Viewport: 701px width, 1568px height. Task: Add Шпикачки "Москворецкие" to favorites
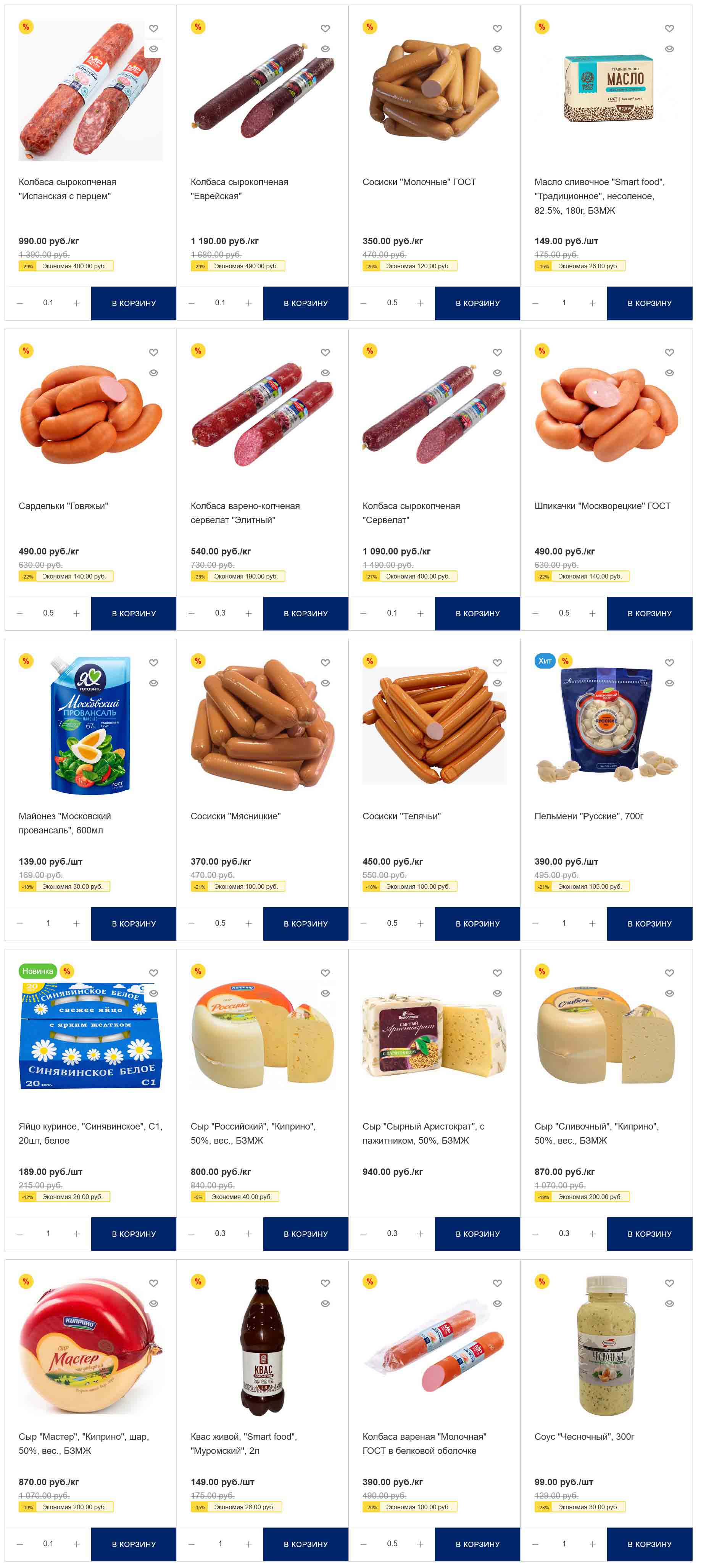pyautogui.click(x=669, y=353)
